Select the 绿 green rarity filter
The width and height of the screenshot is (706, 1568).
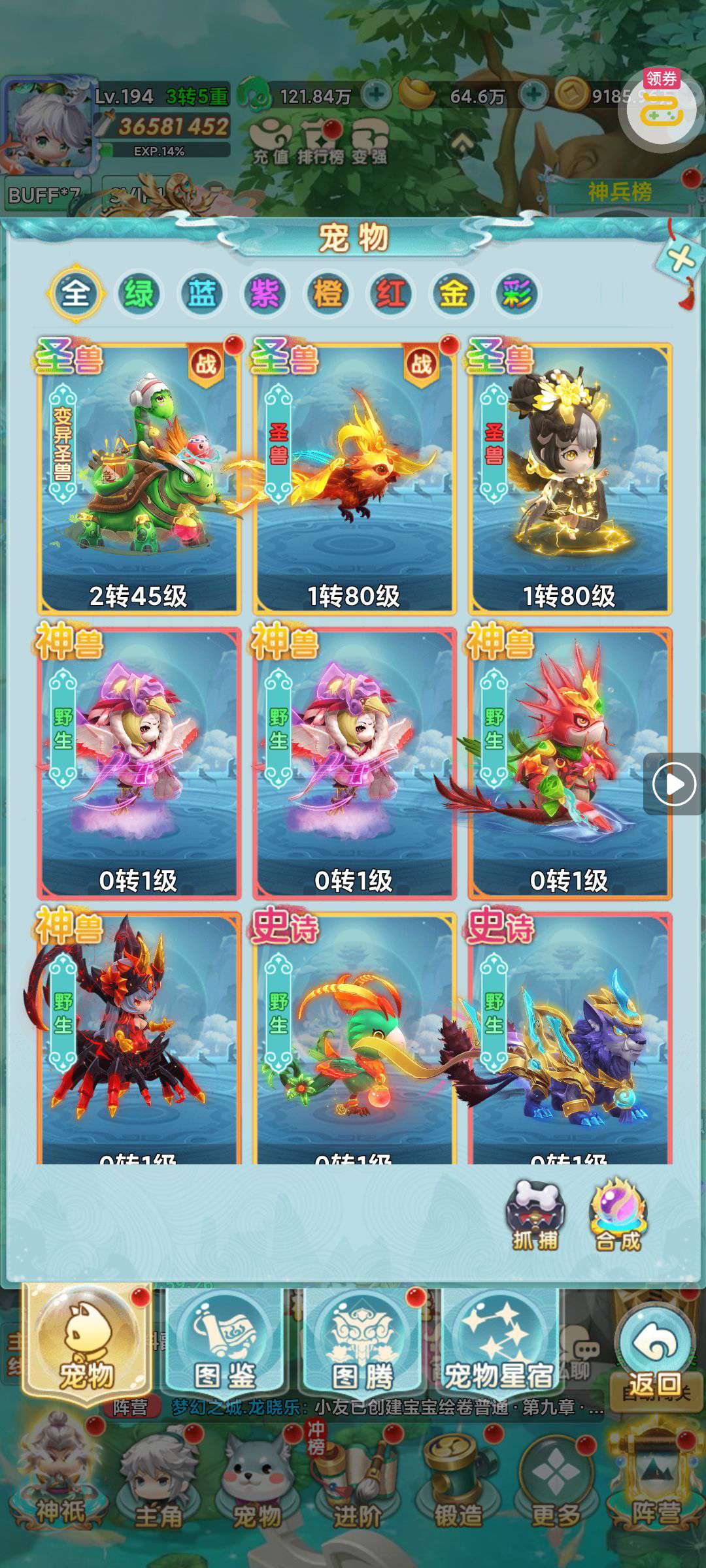coord(139,293)
